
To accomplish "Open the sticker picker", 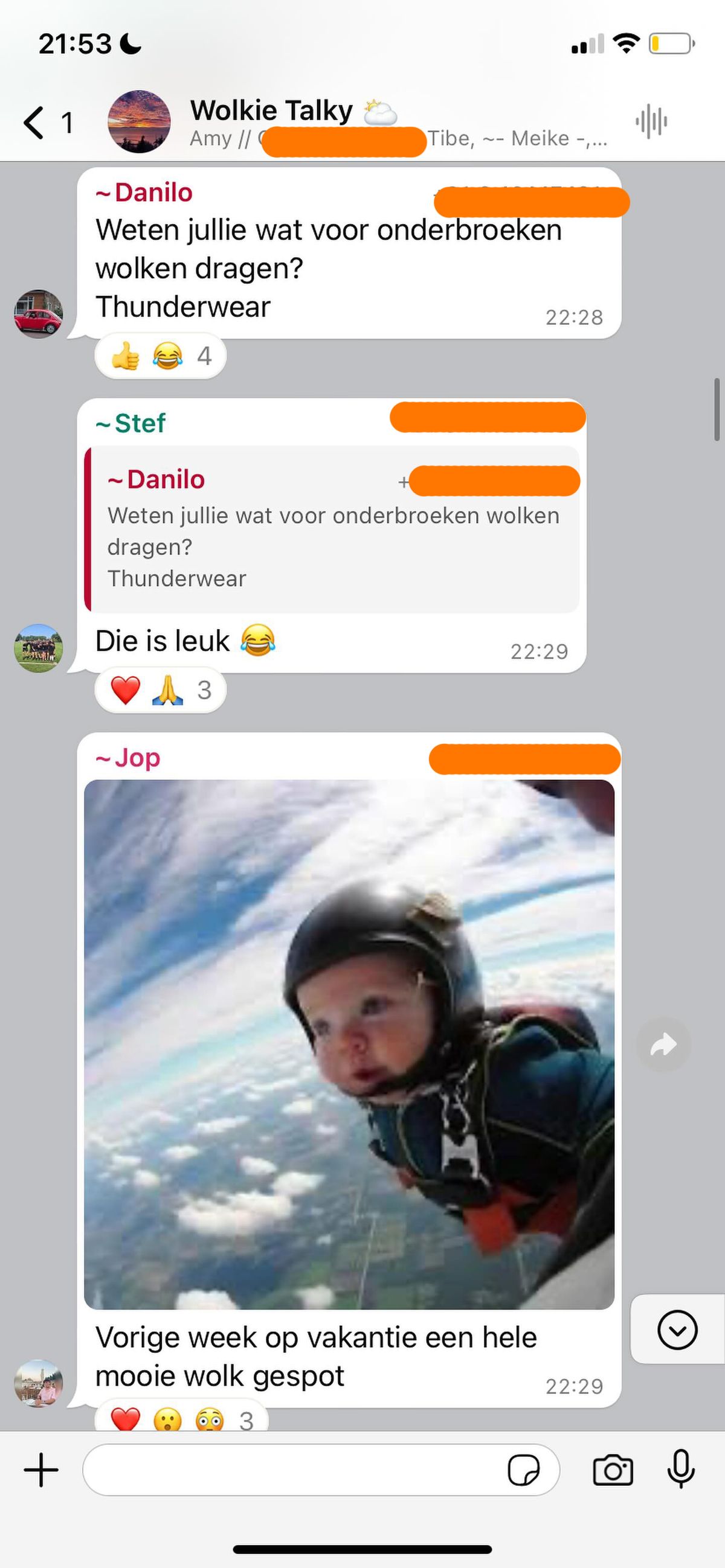I will pyautogui.click(x=524, y=1471).
